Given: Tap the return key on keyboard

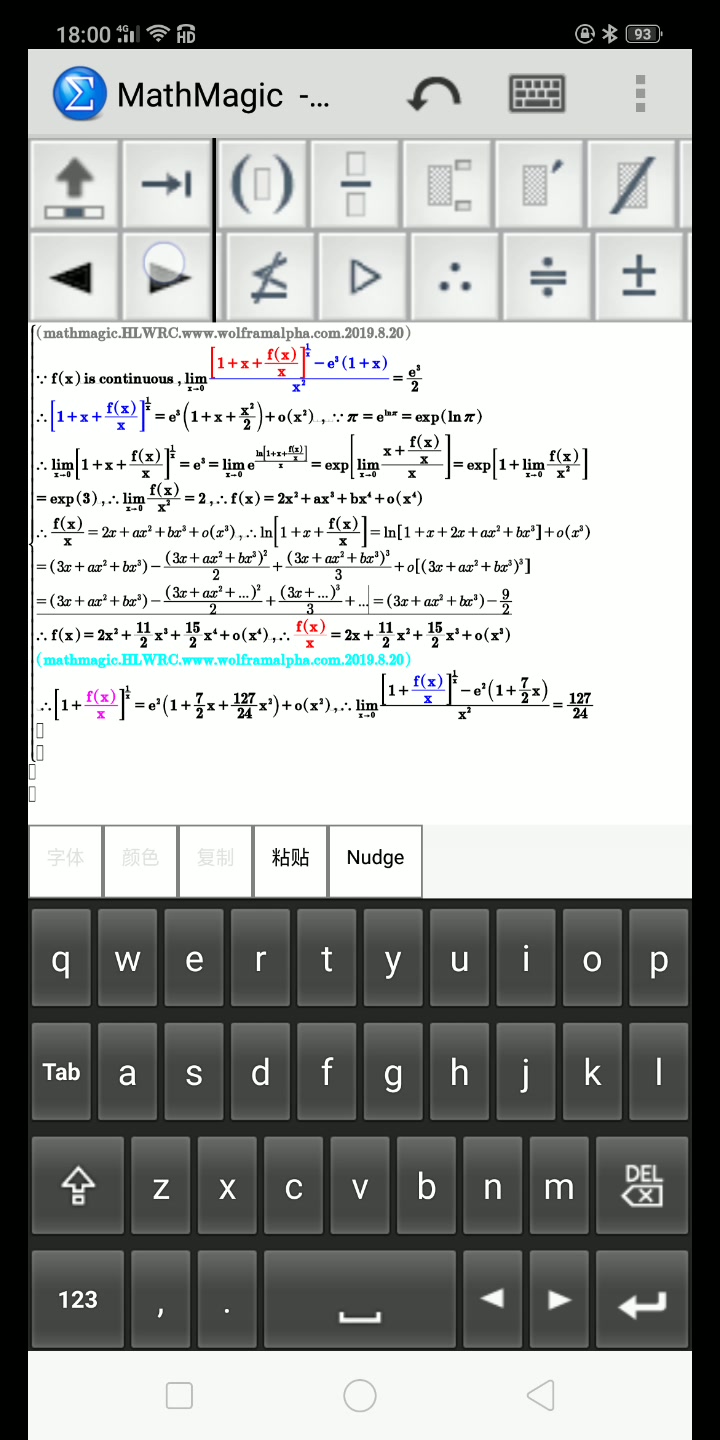Looking at the screenshot, I should pos(643,1299).
